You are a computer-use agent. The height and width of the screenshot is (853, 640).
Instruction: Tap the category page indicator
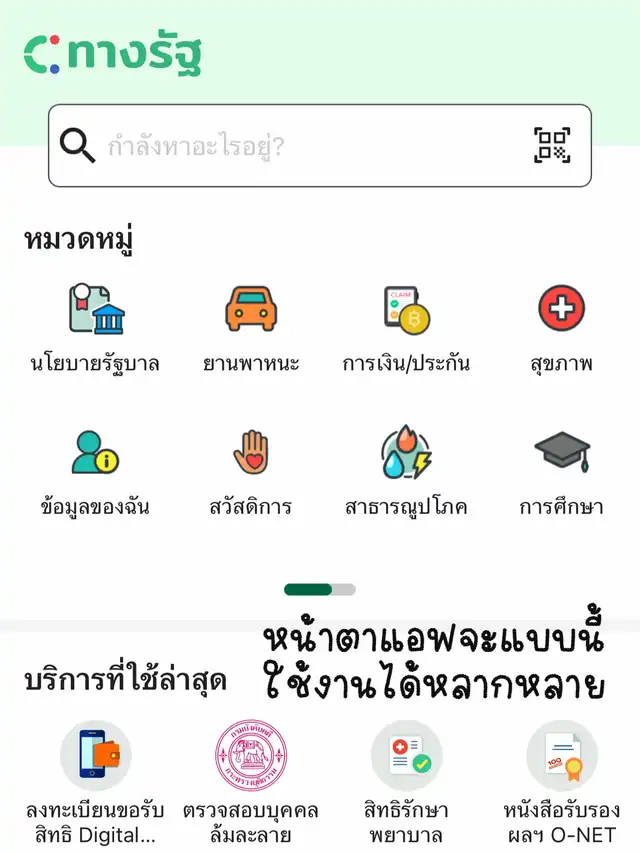click(x=320, y=590)
